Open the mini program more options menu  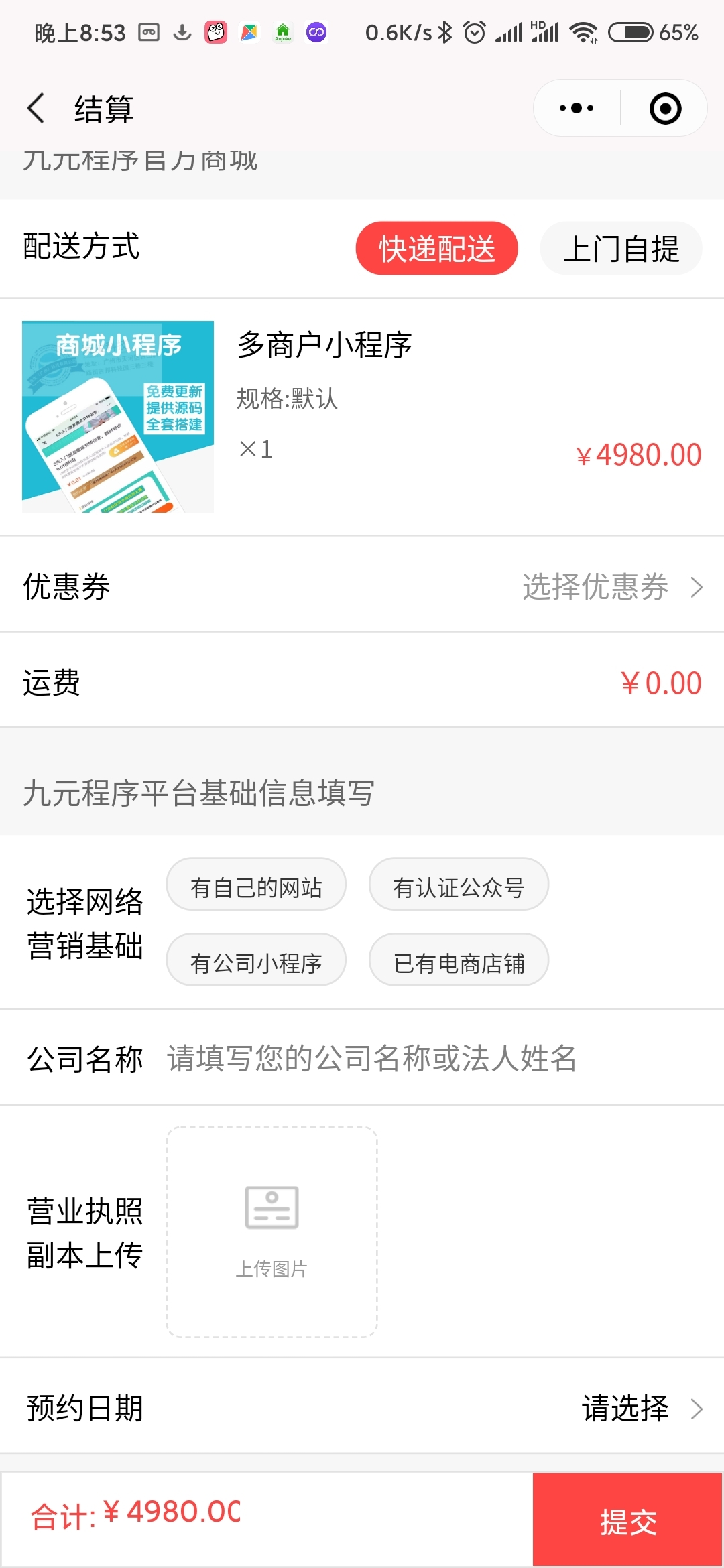(577, 109)
